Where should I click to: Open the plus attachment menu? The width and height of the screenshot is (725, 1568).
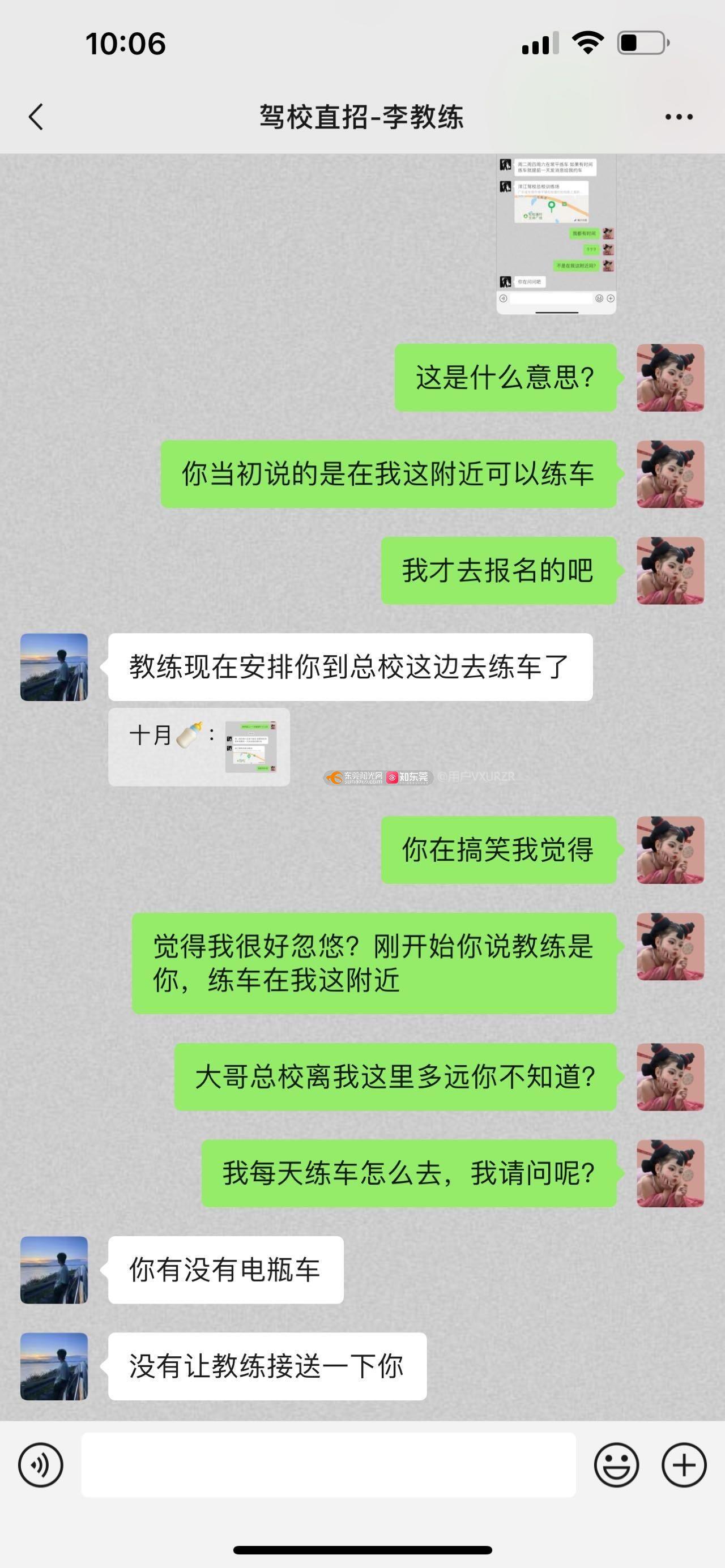point(684,1464)
